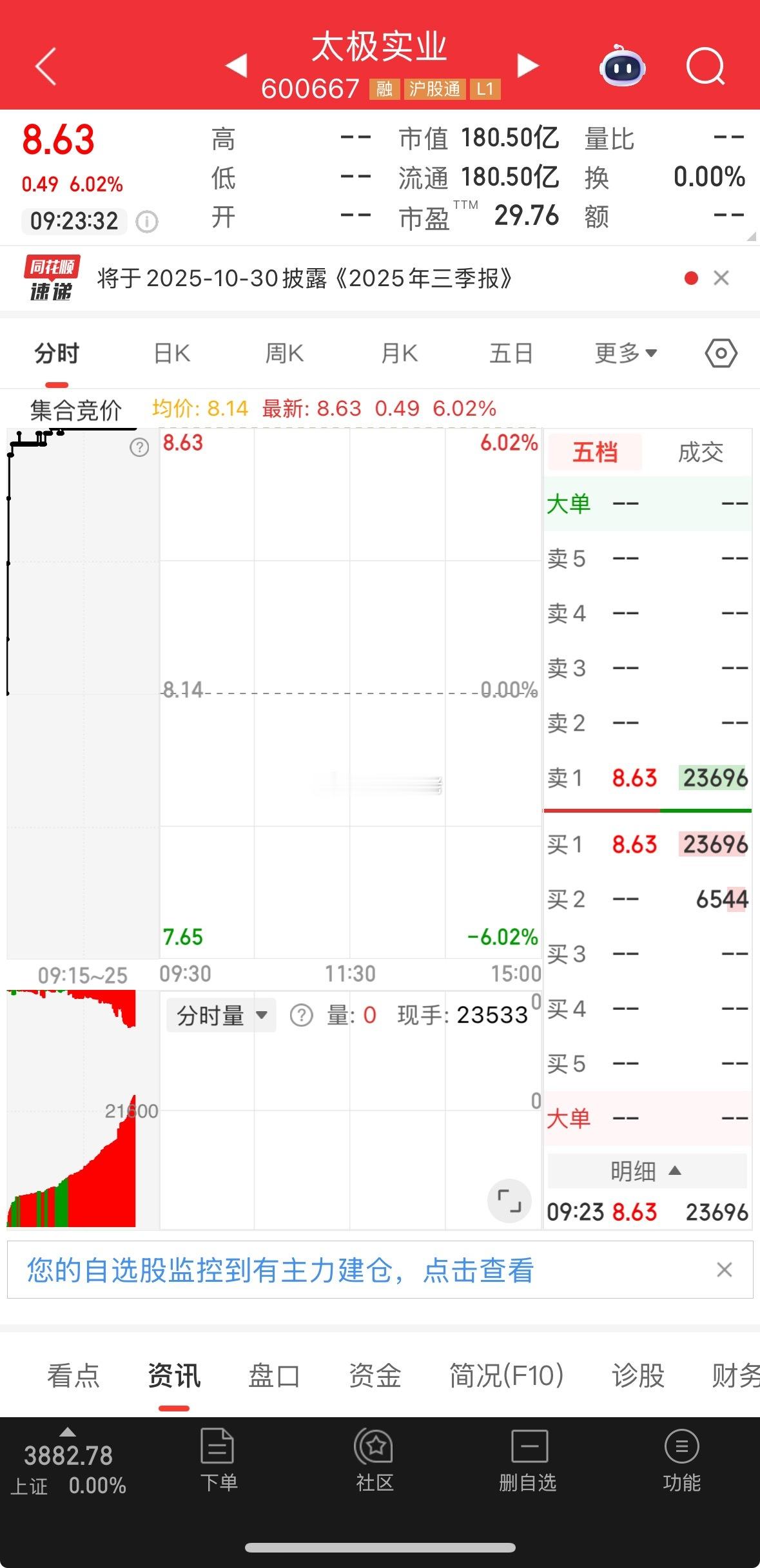Open chart settings hexagon icon
Viewport: 760px width, 1568px height.
pos(721,353)
